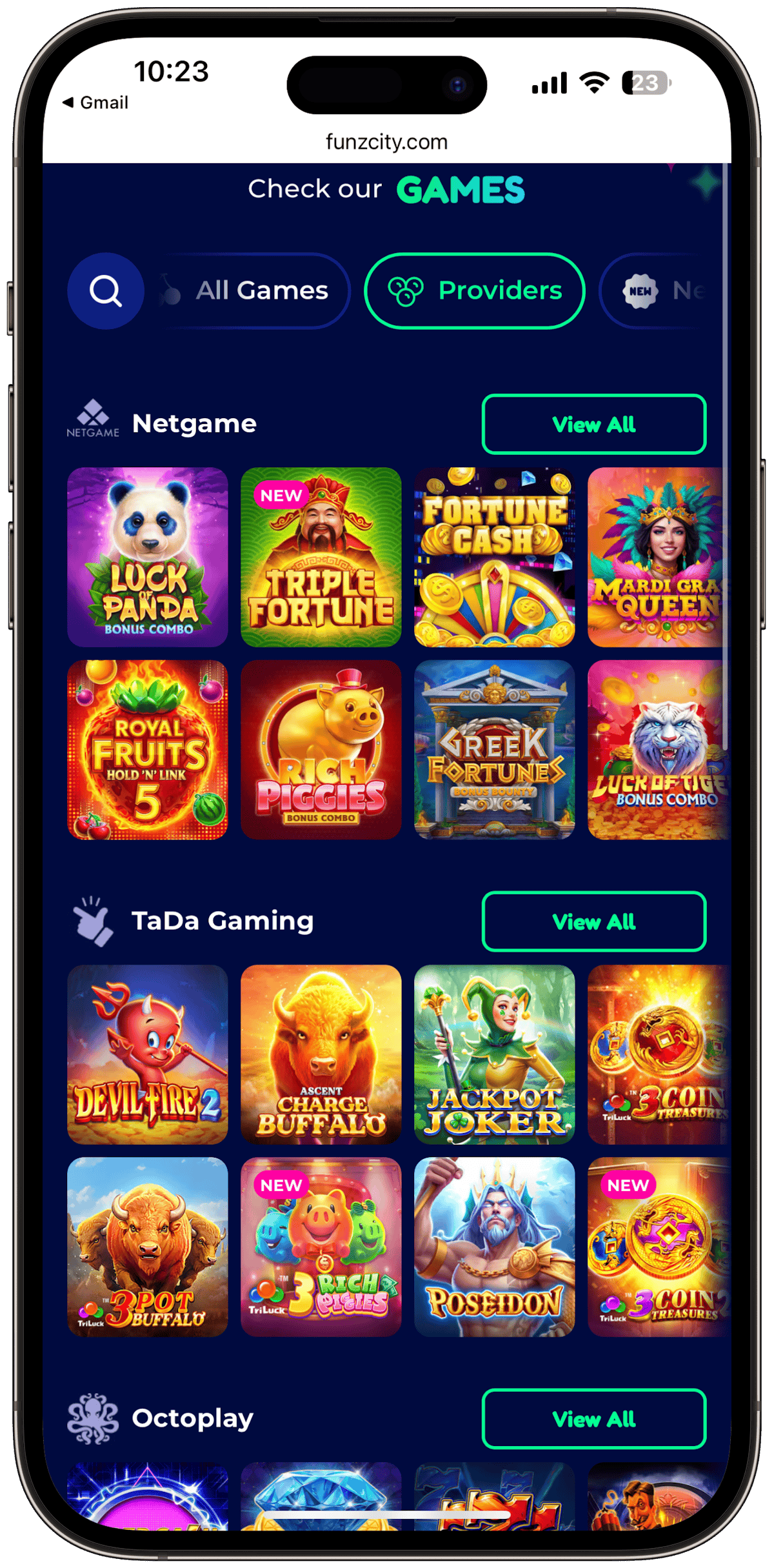The height and width of the screenshot is (1568, 774).
Task: Open Mardi Gras Queen game
Action: (658, 557)
